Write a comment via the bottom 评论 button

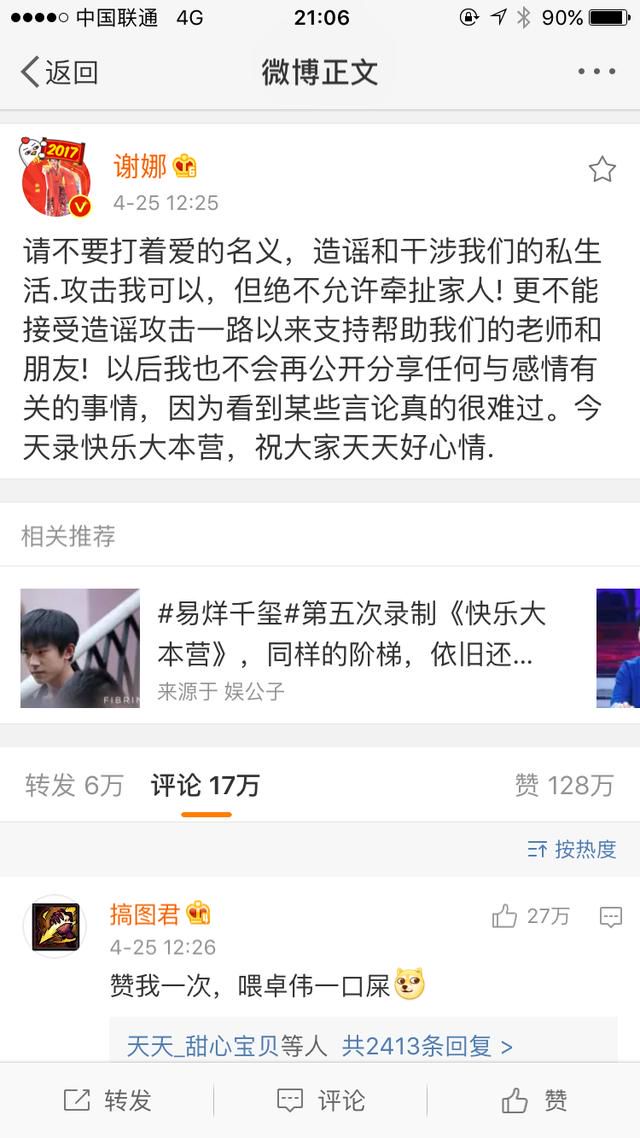pyautogui.click(x=320, y=1100)
